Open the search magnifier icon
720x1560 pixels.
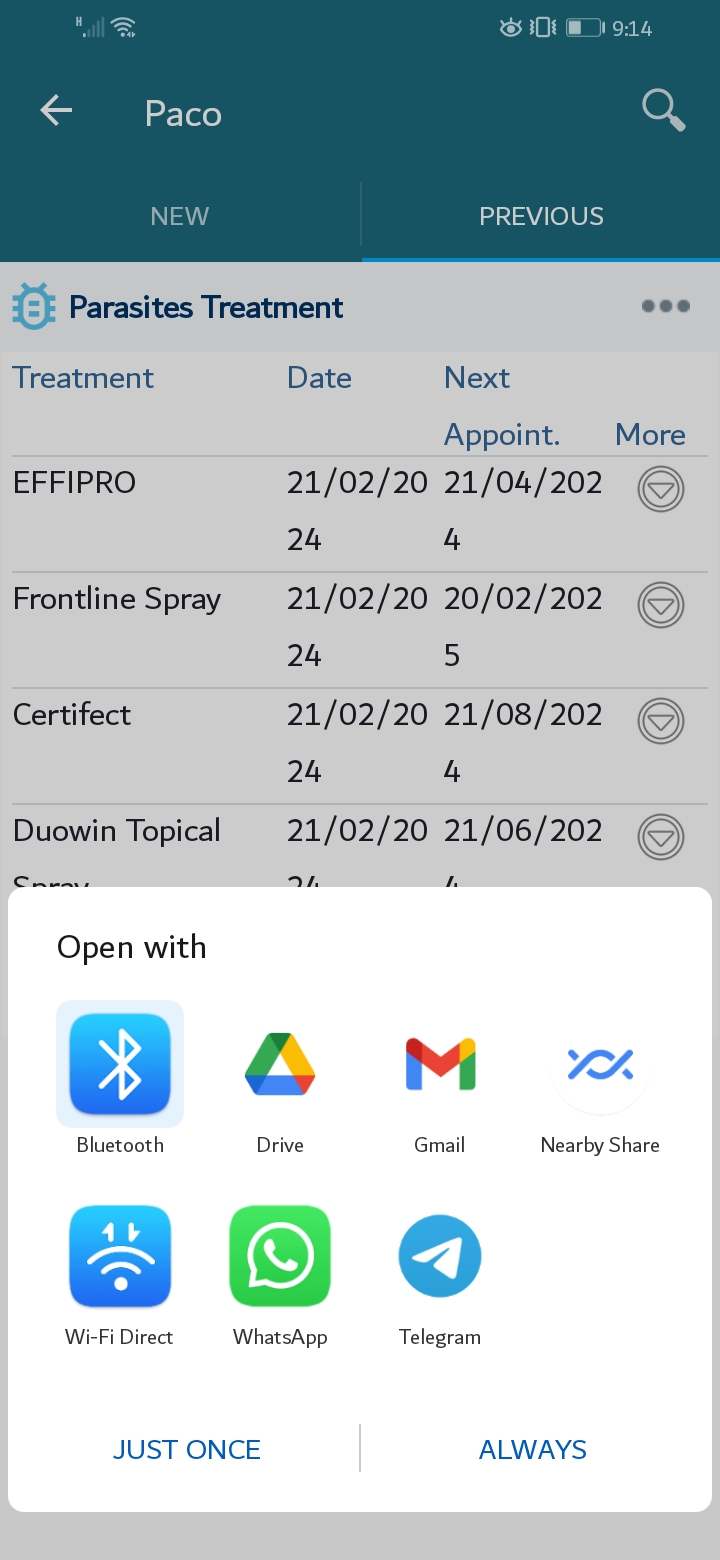tap(663, 110)
